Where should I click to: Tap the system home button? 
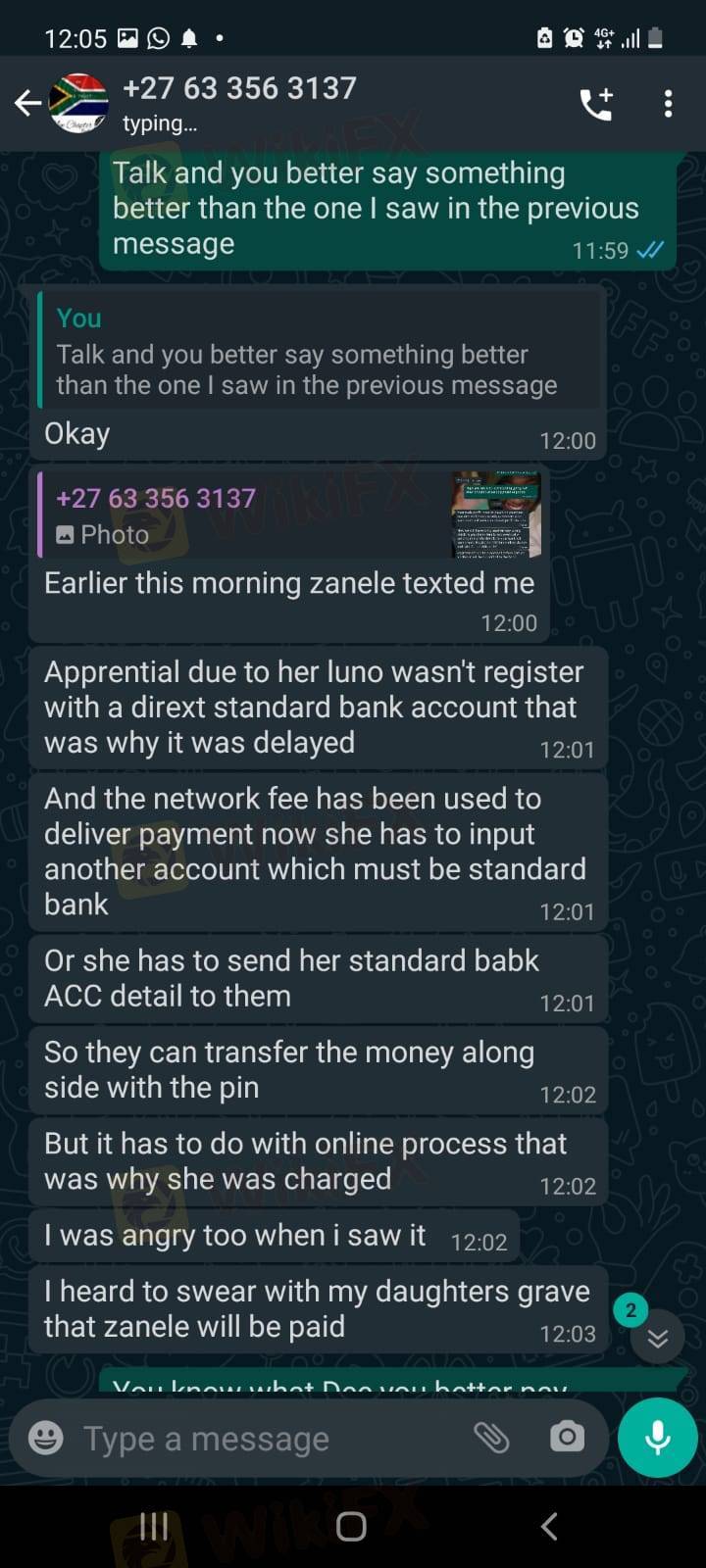click(351, 1526)
